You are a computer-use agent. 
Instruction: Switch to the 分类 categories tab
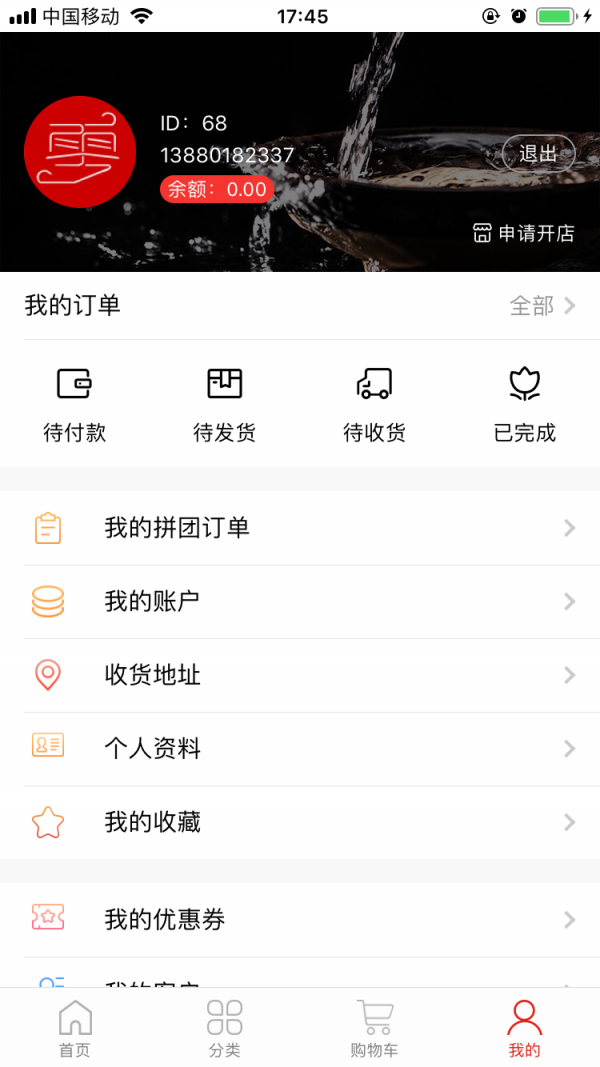click(225, 1028)
